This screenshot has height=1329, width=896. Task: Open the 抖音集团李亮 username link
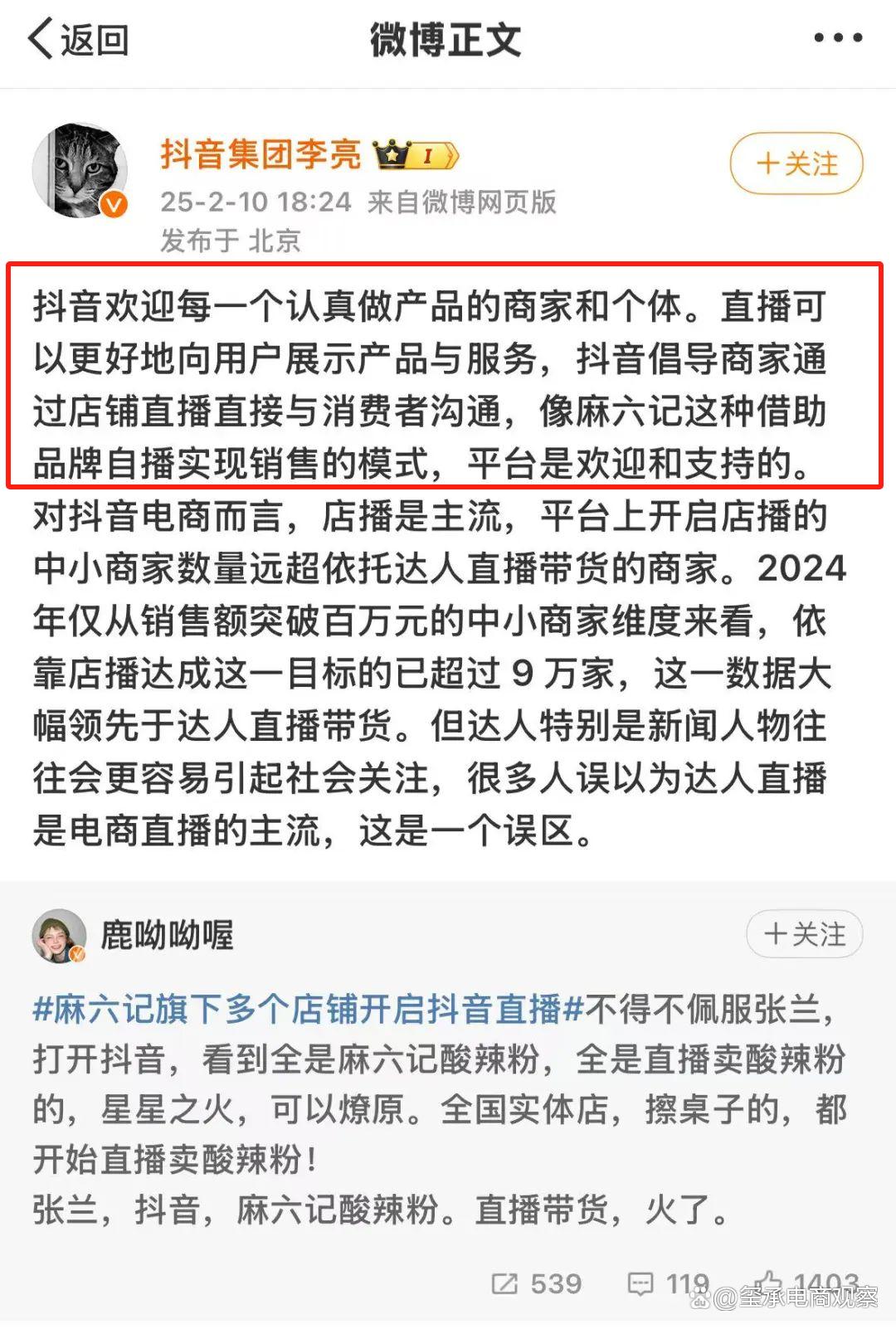tap(261, 154)
